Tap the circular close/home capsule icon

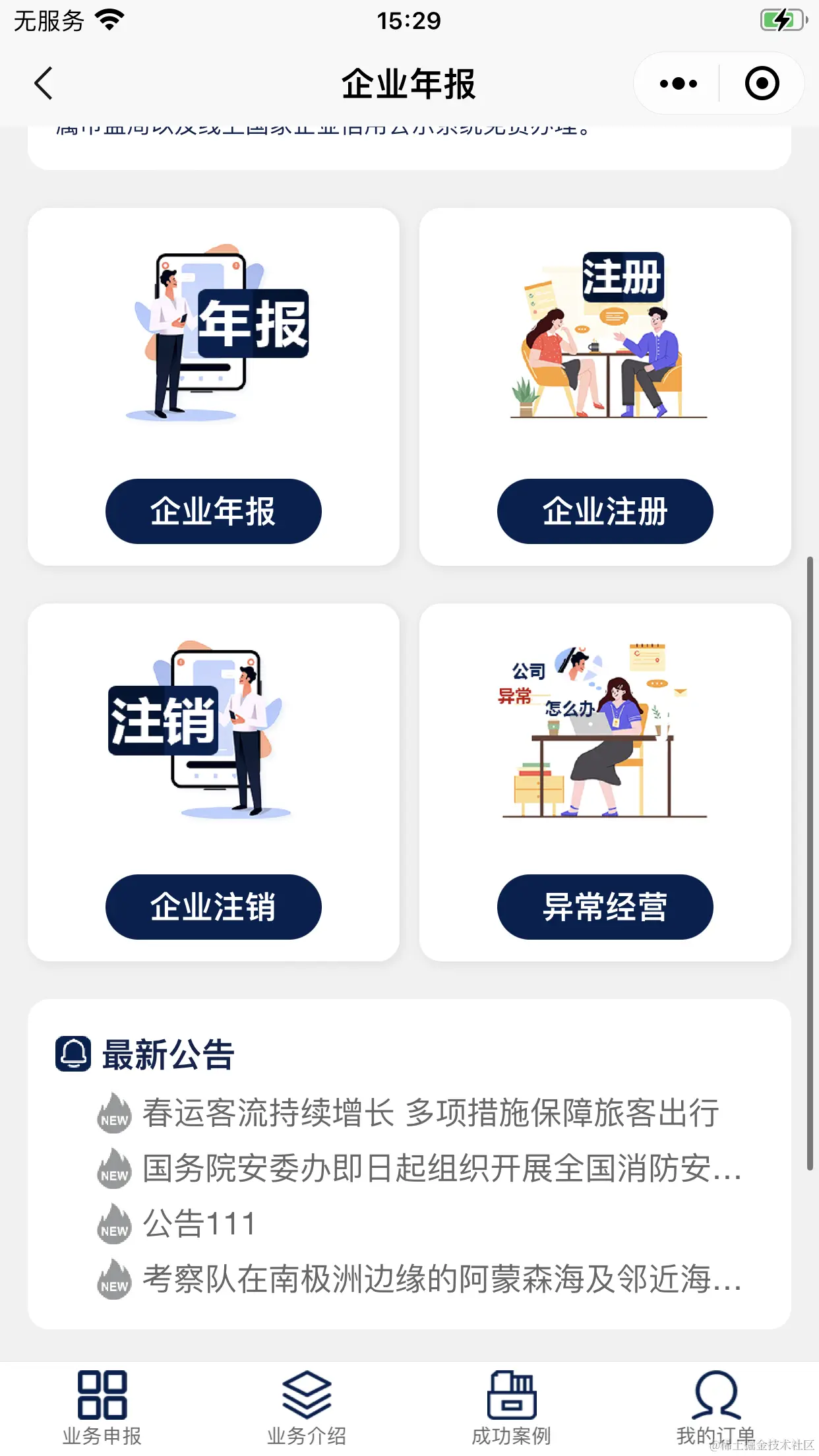click(762, 83)
